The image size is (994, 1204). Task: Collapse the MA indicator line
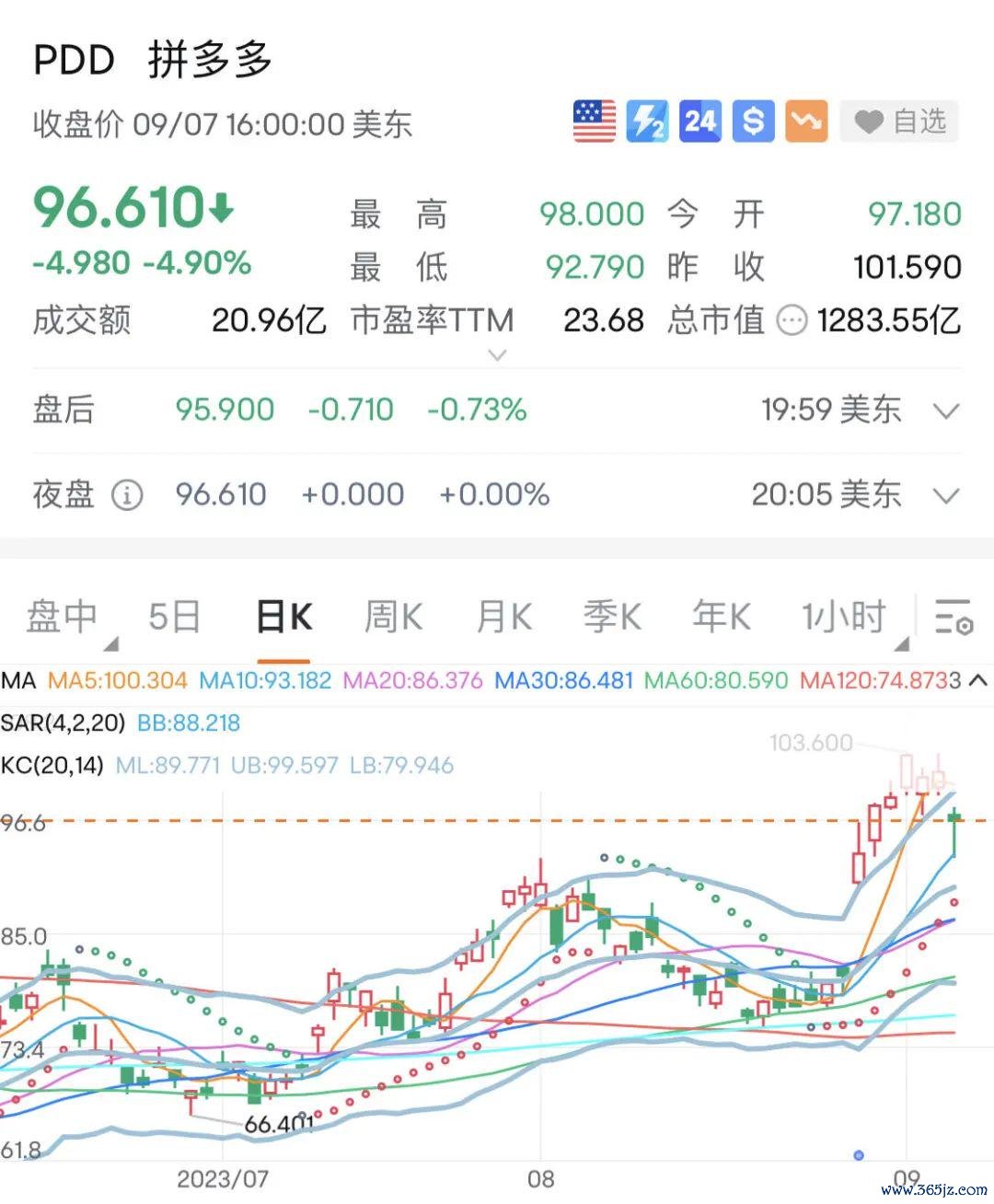(978, 681)
